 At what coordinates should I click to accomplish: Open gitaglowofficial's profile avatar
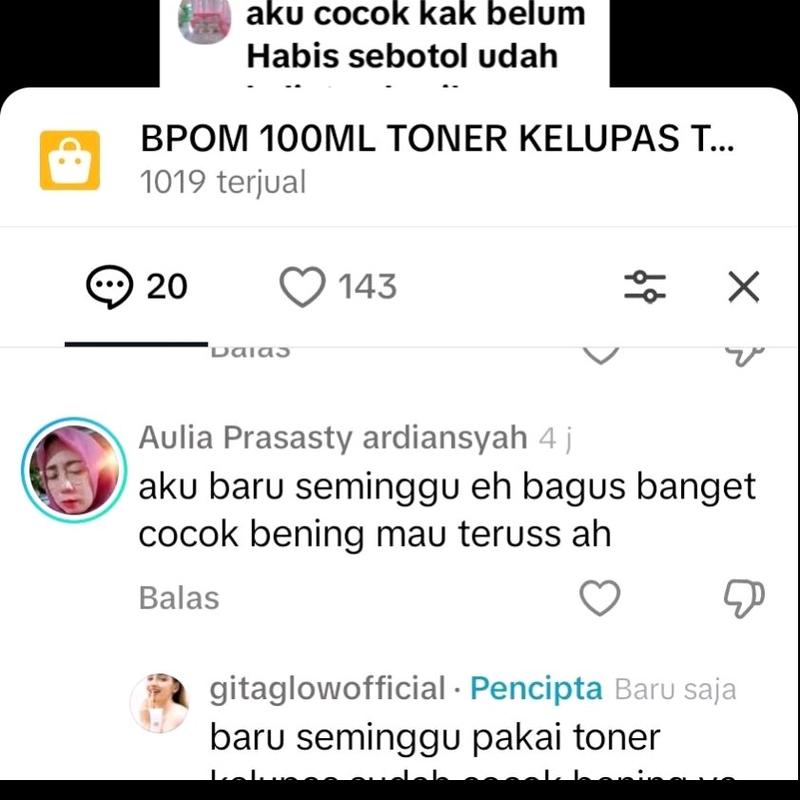click(x=159, y=702)
